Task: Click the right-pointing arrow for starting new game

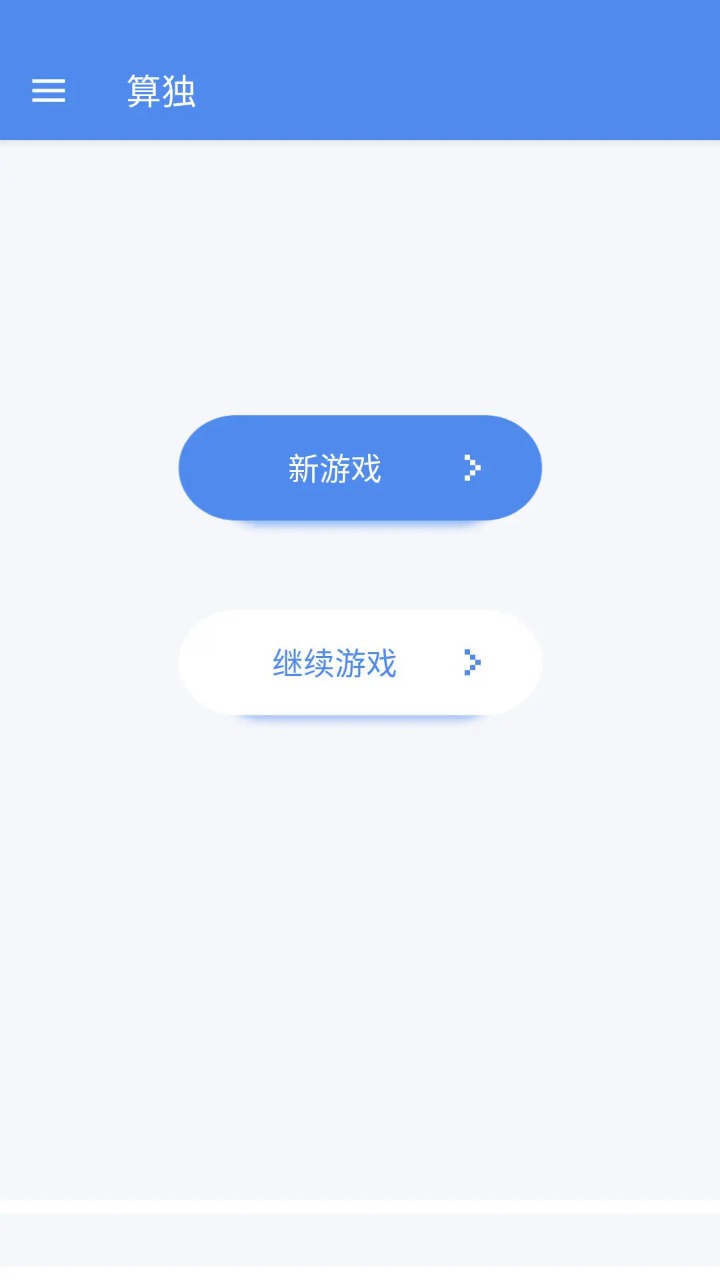Action: [470, 467]
